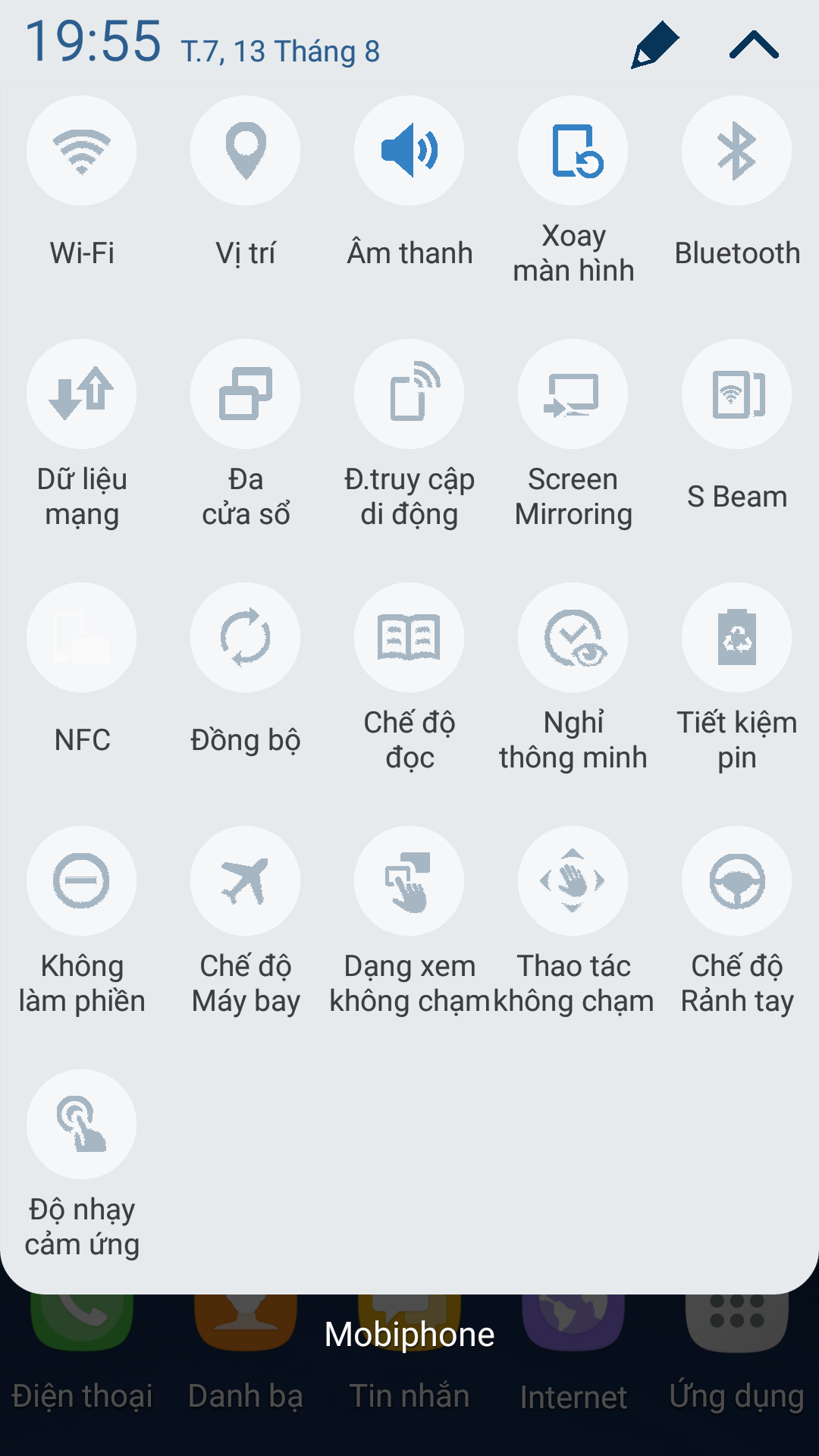
Task: Enable Vị trí location toggle
Action: click(246, 151)
